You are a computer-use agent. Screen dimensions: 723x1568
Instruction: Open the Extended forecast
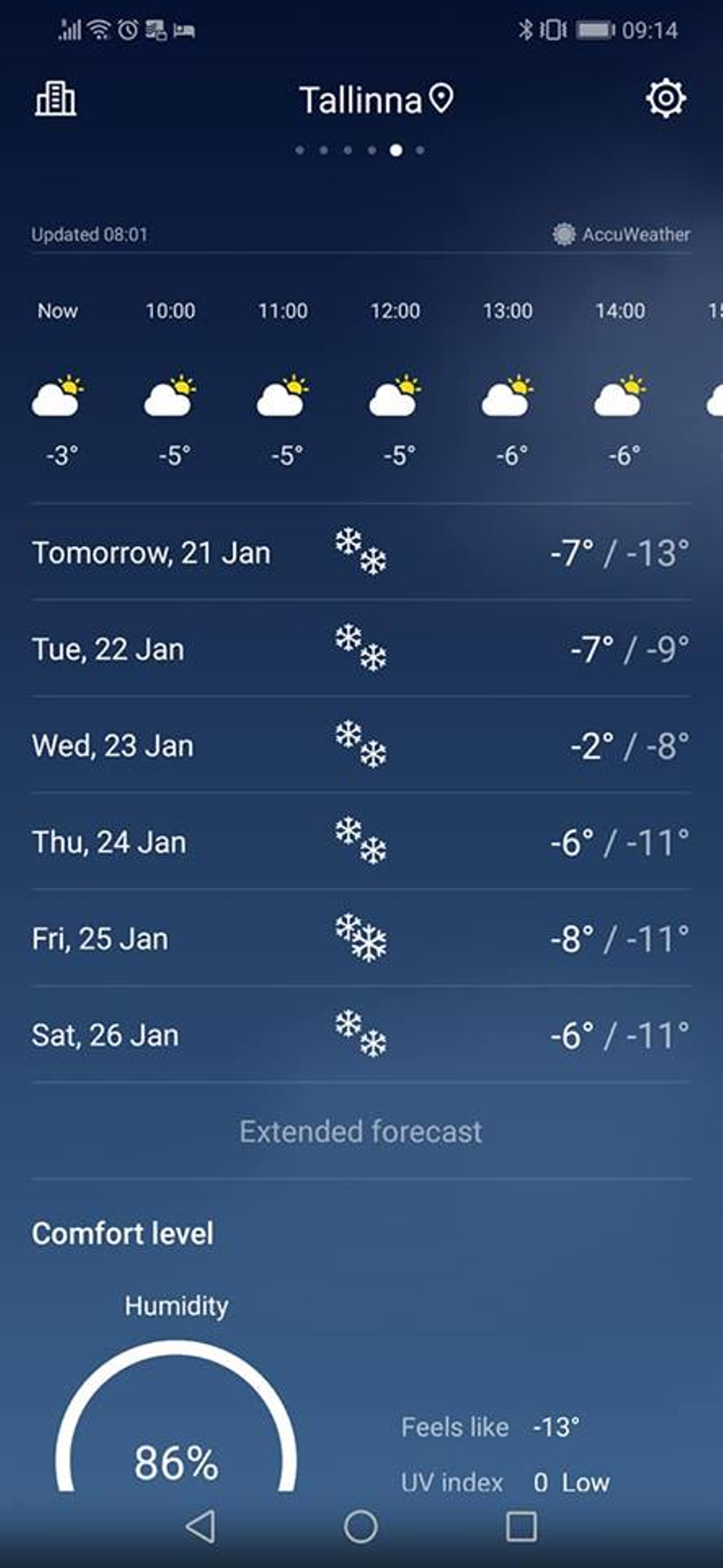coord(360,1131)
